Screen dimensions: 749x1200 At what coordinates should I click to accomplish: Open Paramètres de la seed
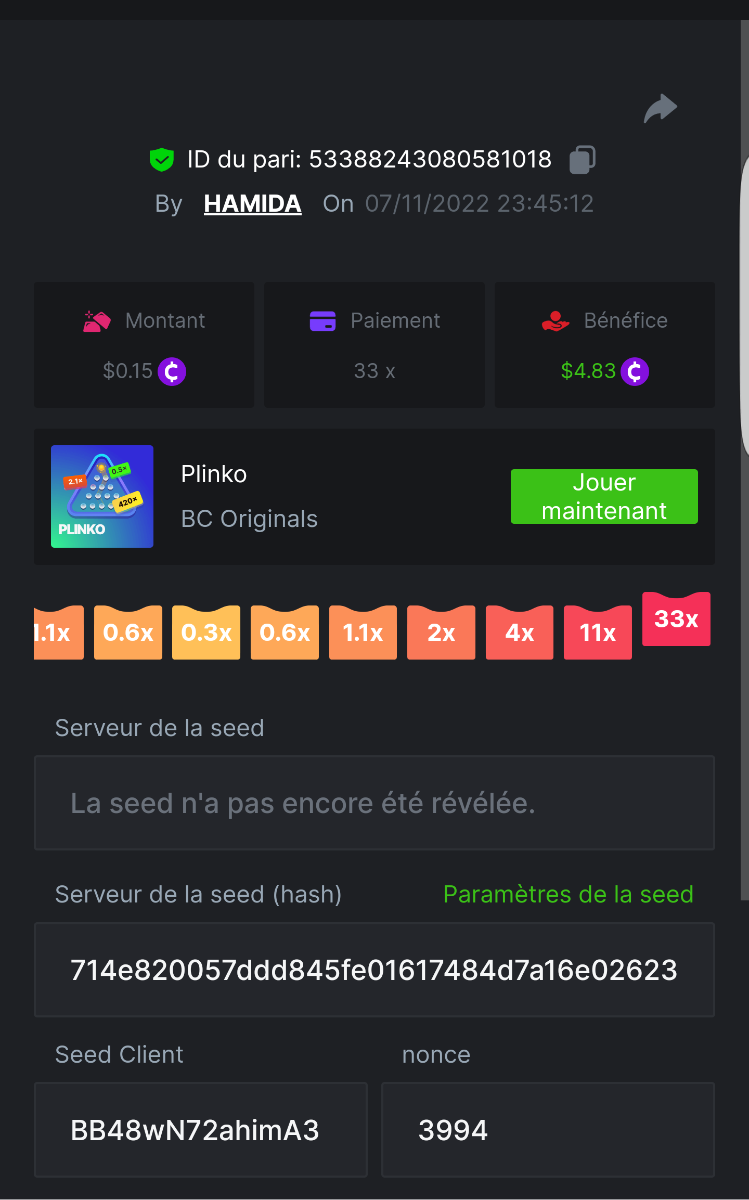click(x=567, y=894)
